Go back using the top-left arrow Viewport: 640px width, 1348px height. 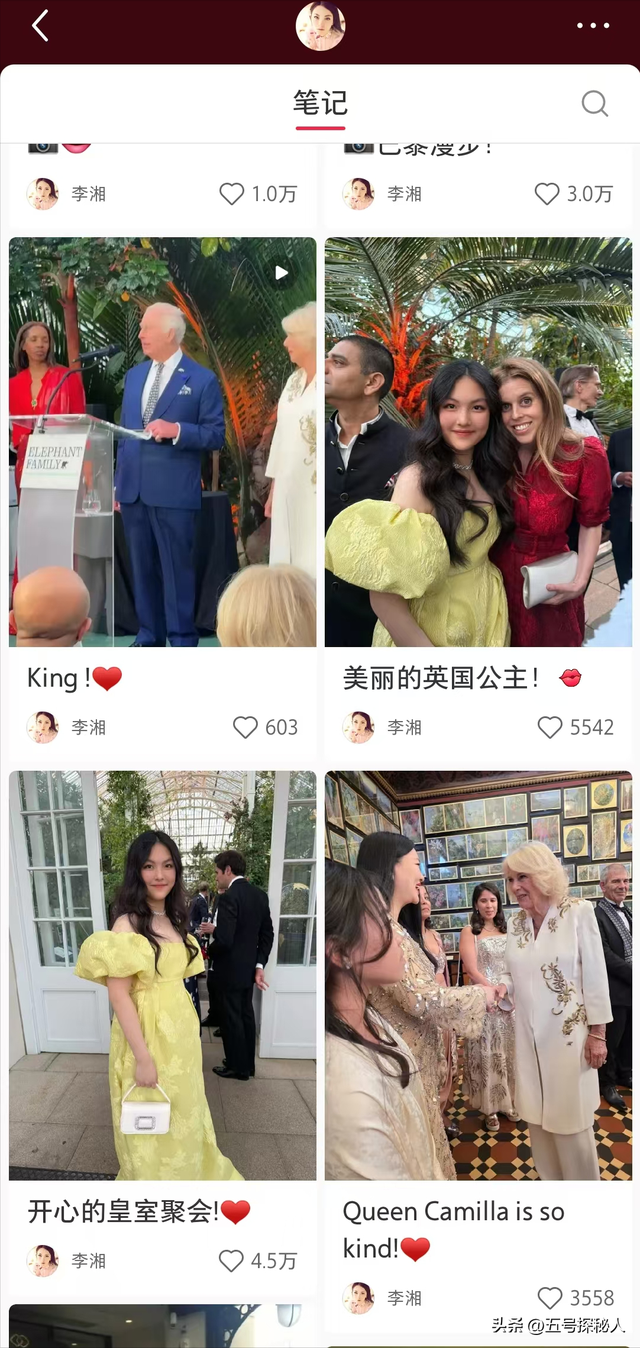click(40, 26)
